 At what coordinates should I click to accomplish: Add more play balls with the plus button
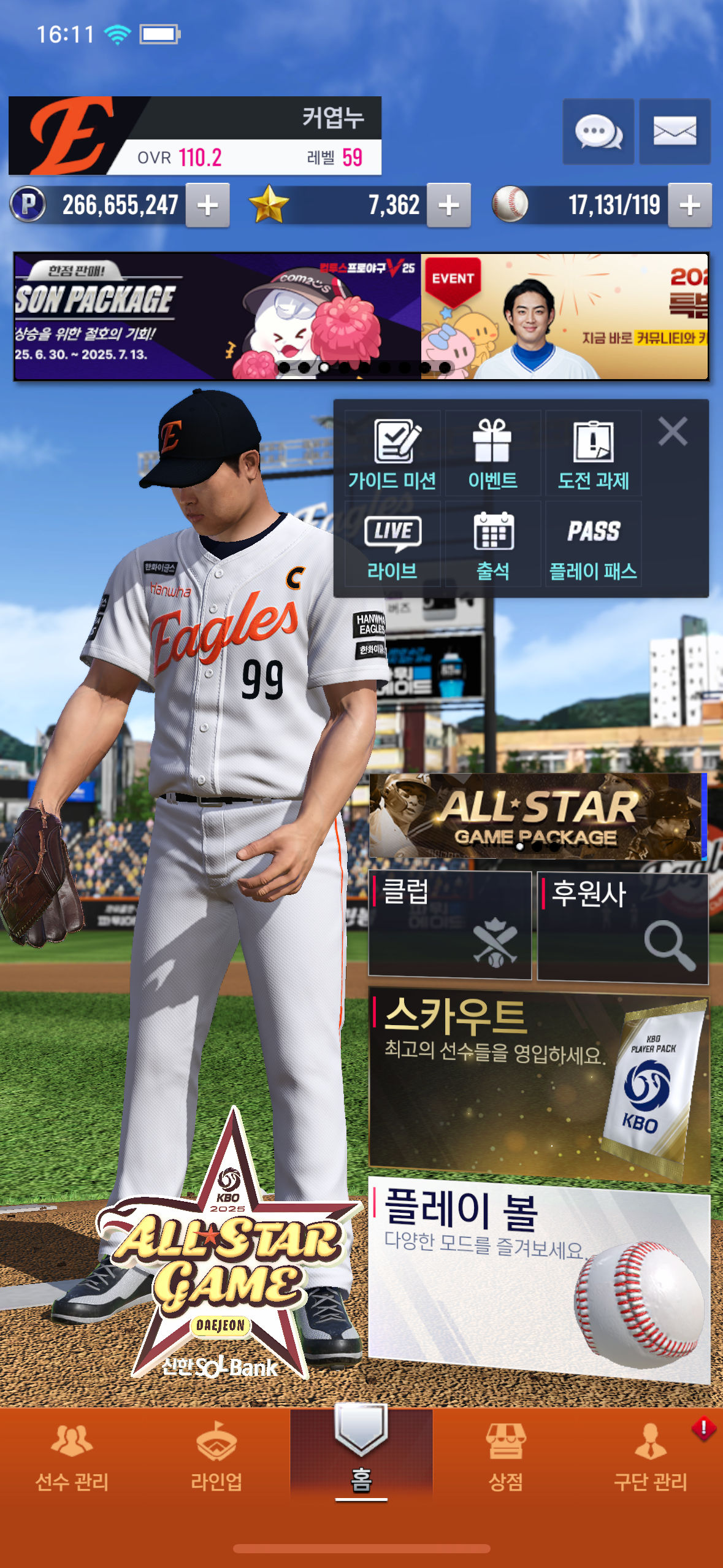690,206
